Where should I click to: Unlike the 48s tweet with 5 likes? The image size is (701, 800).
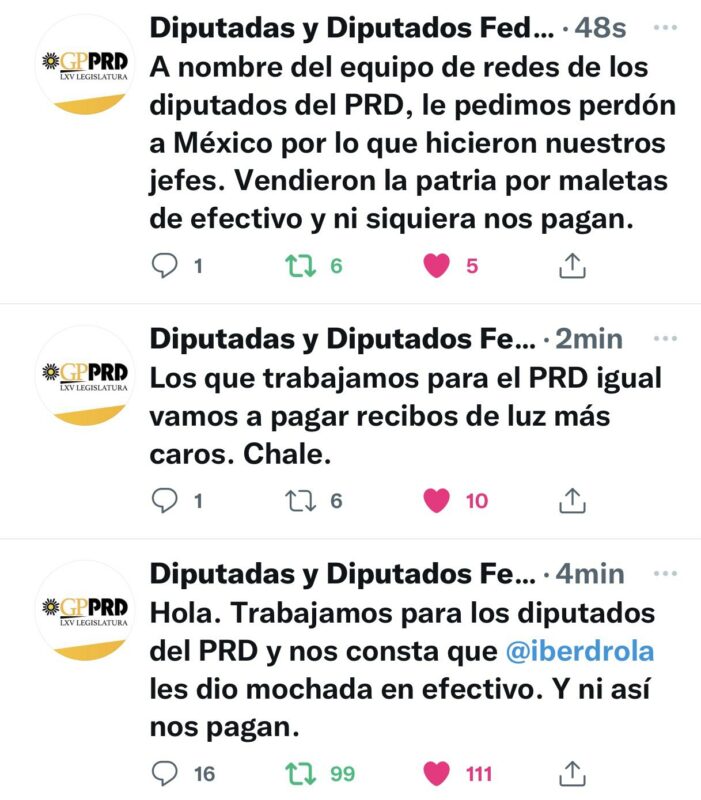(436, 266)
